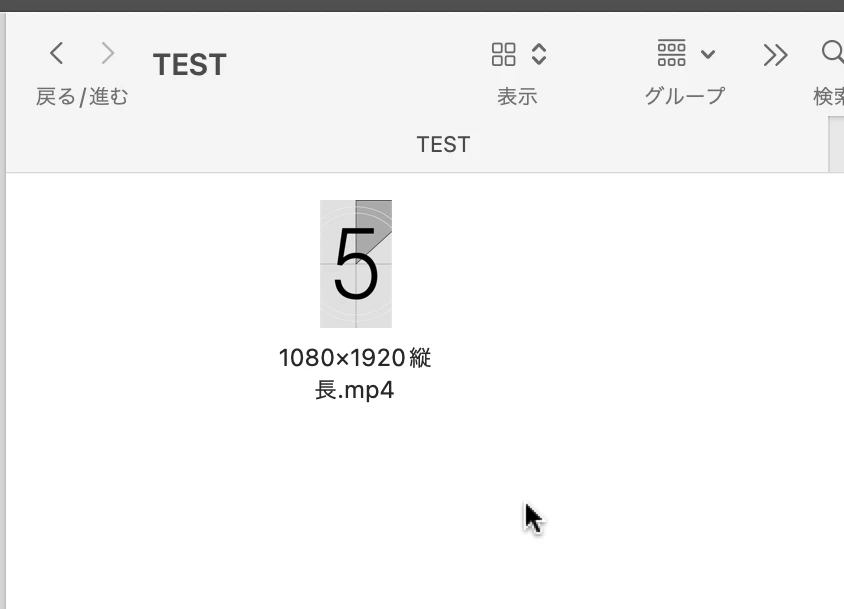Open the group (グループ) options dropdown
This screenshot has height=609, width=844.
(x=685, y=54)
